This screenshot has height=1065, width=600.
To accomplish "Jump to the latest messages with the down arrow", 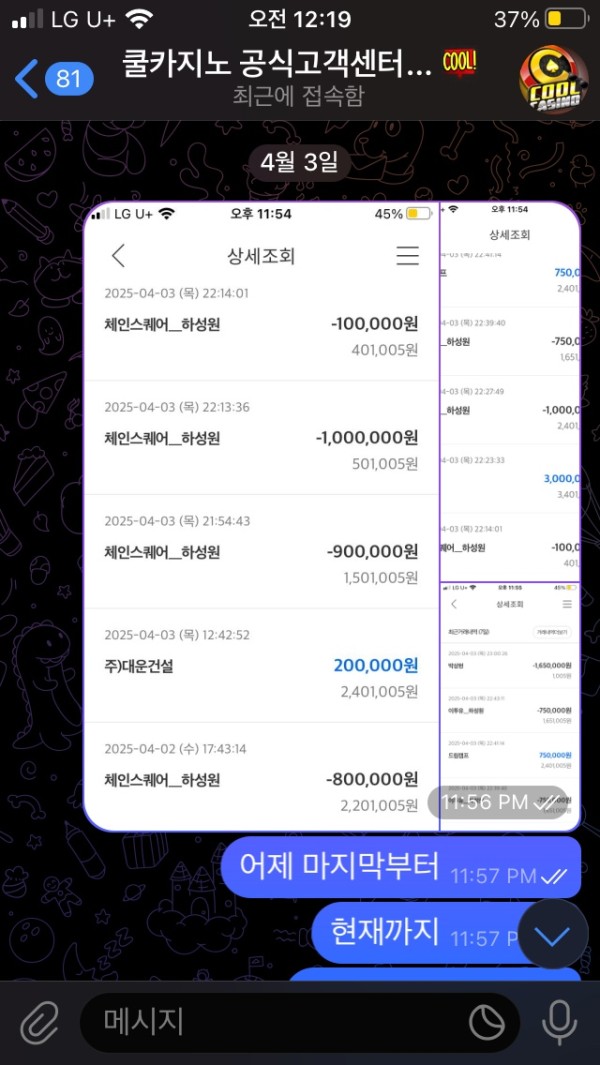I will click(x=553, y=936).
